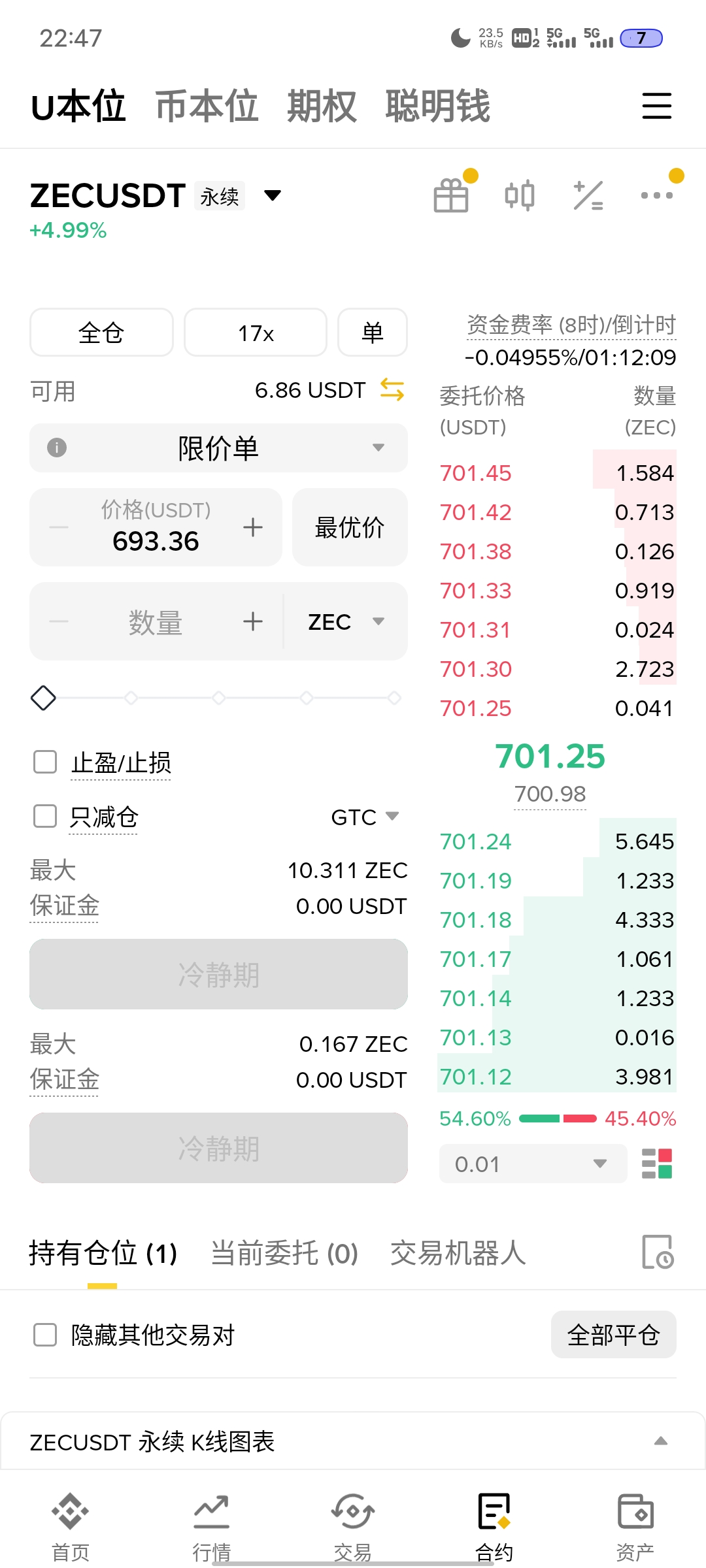Close all positions with 全部平仓
The image size is (706, 1568).
tap(613, 1335)
